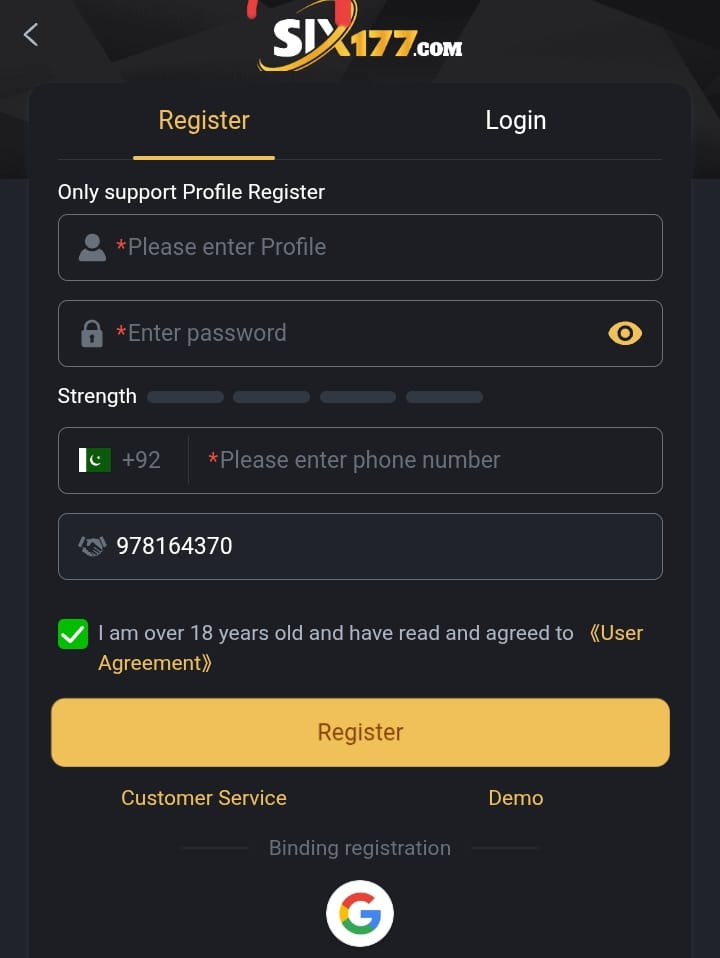The image size is (720, 958).
Task: Open Customer Service
Action: click(204, 798)
